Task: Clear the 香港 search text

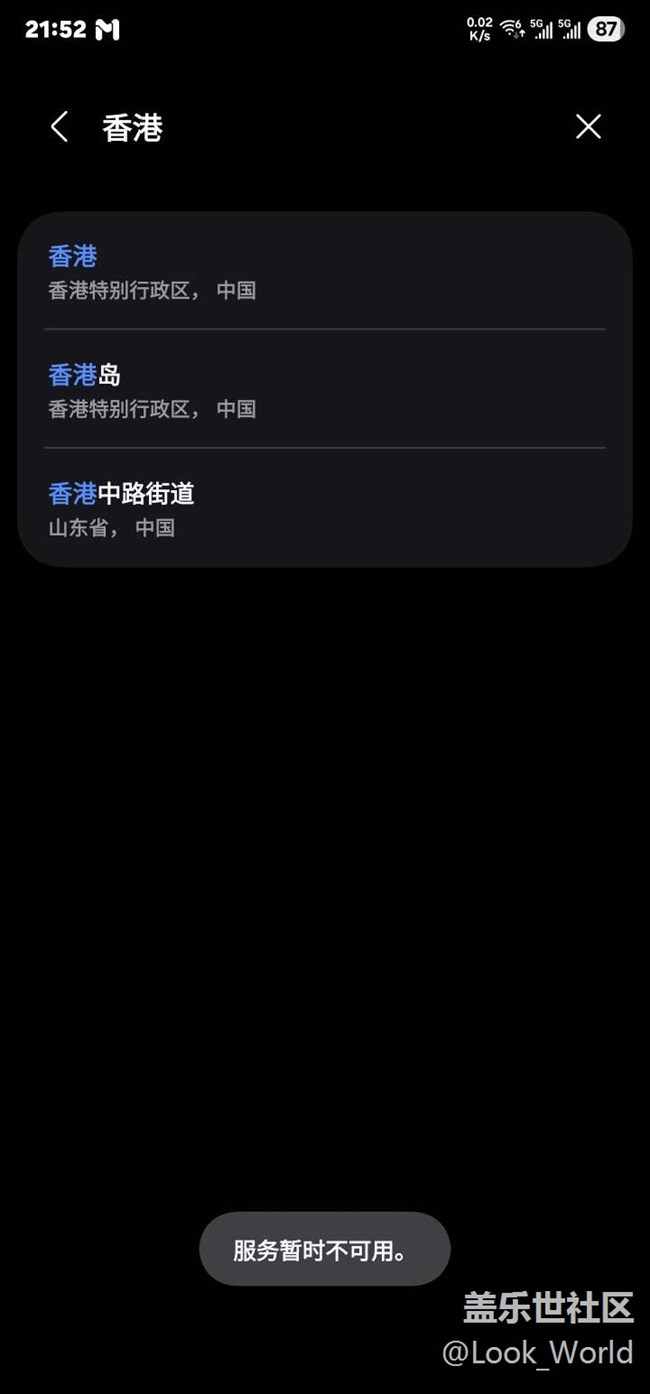Action: coord(588,127)
